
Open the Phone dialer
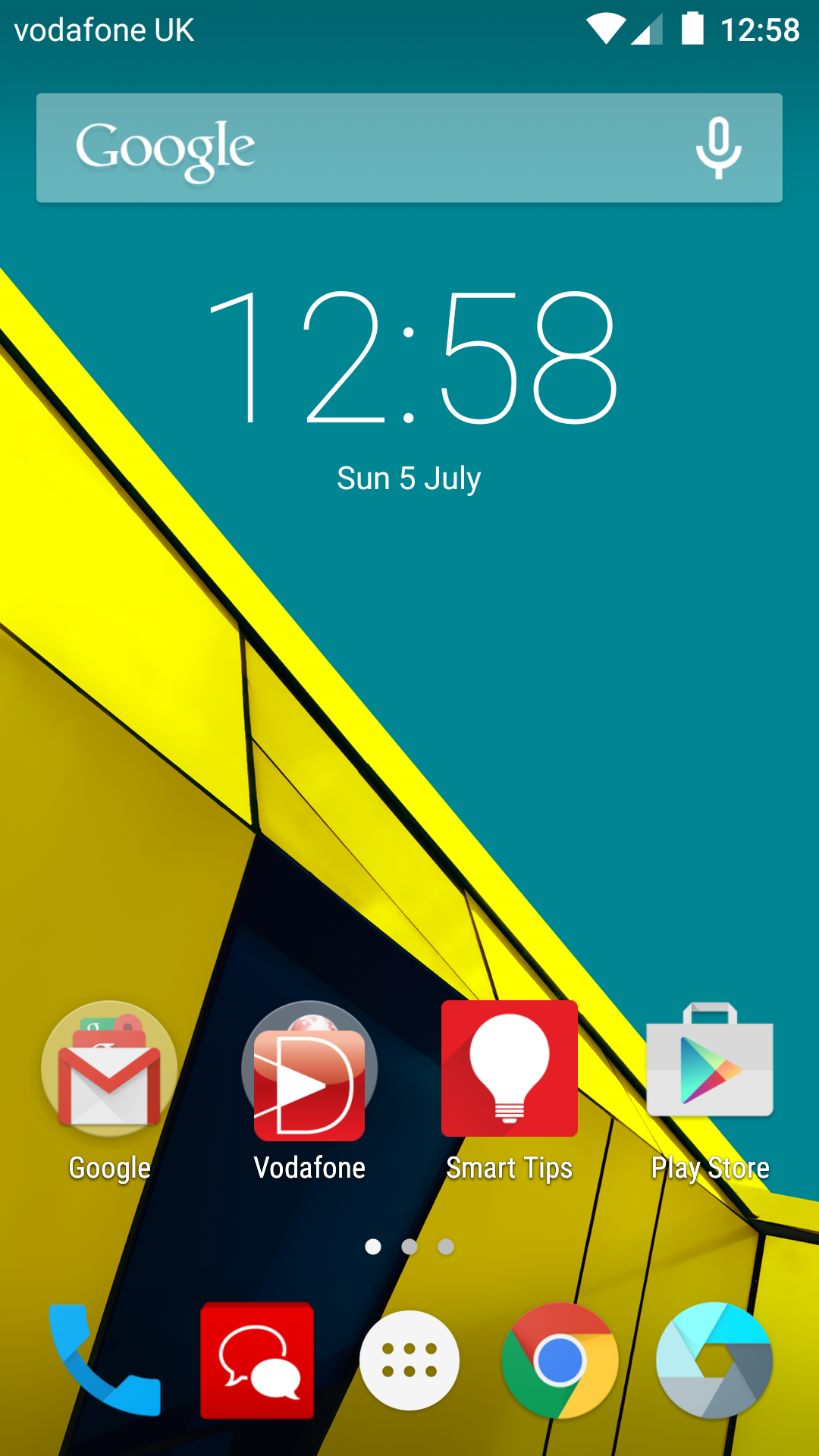(106, 1360)
